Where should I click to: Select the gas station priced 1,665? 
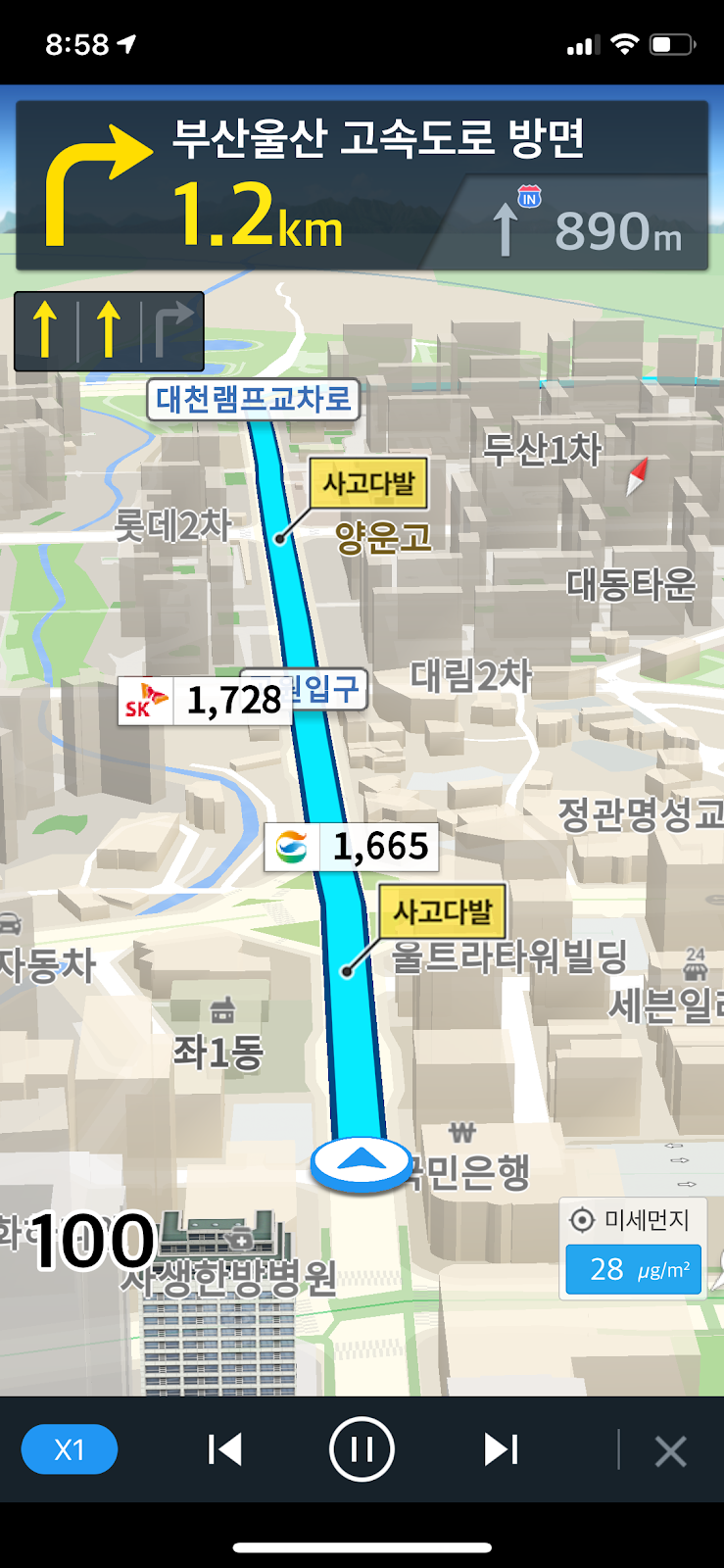coord(351,847)
